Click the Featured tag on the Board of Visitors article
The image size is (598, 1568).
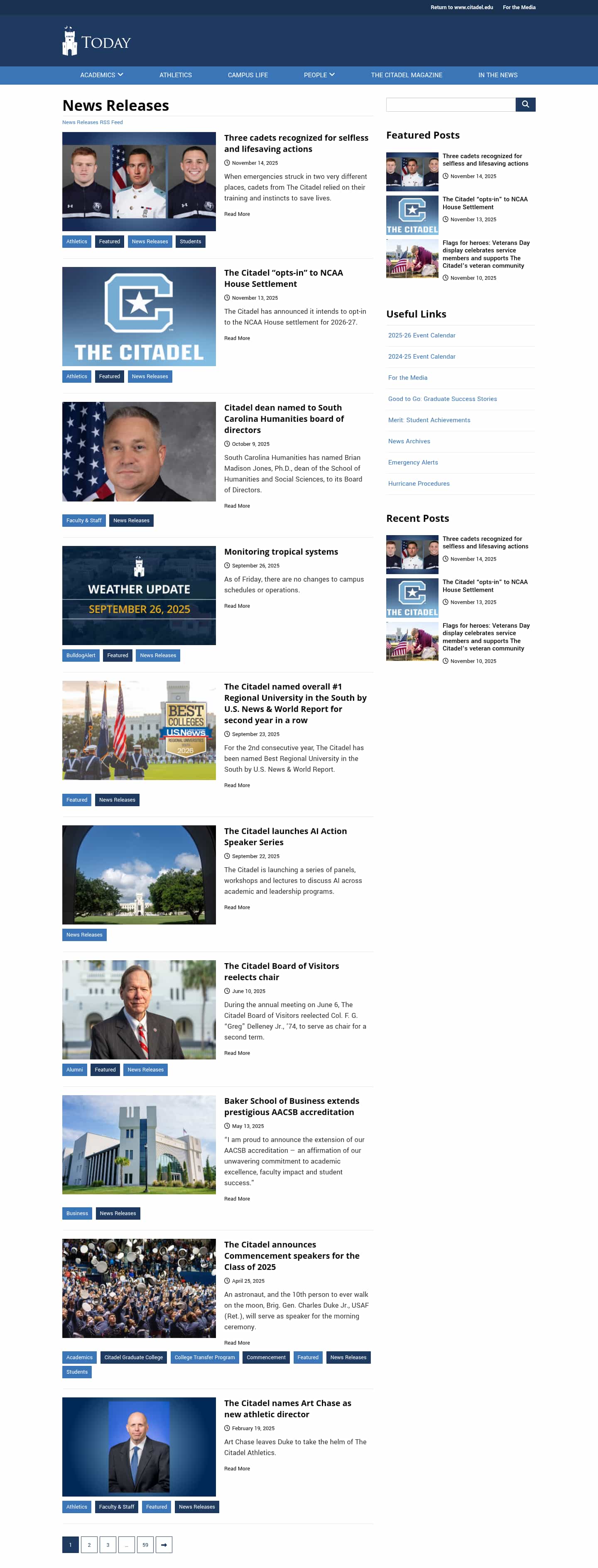pyautogui.click(x=105, y=1069)
